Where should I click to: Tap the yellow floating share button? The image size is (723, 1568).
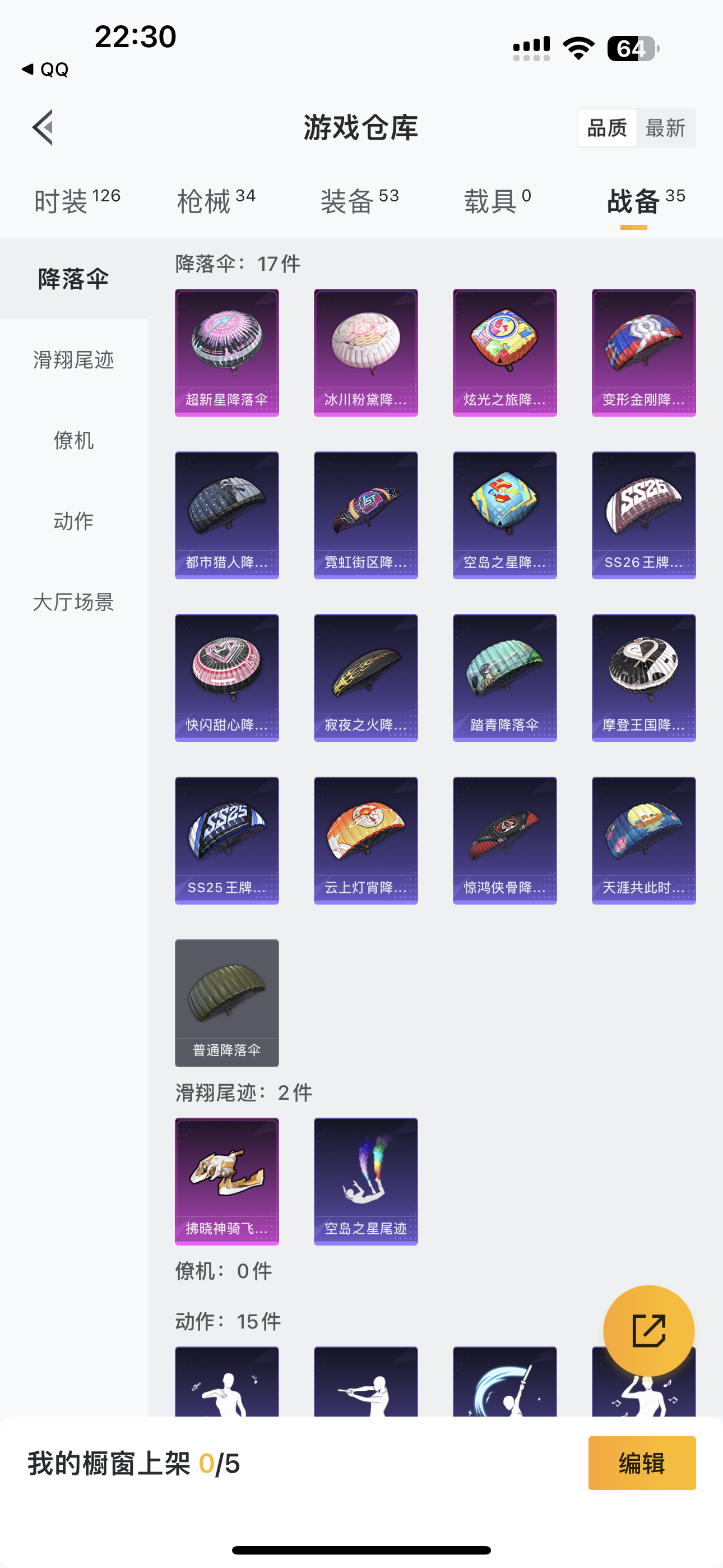(648, 1331)
